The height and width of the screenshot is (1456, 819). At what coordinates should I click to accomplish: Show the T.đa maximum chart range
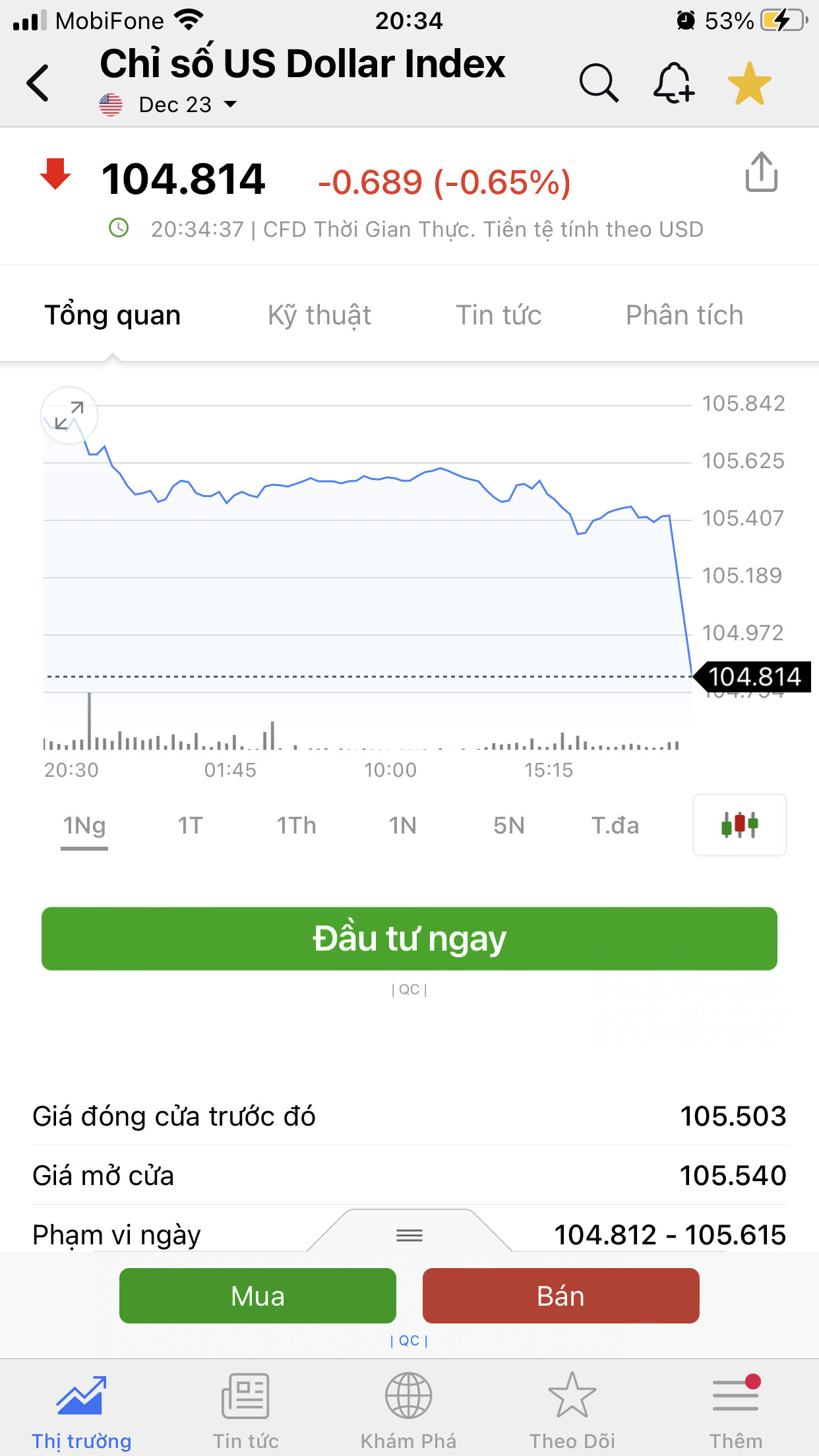click(615, 826)
